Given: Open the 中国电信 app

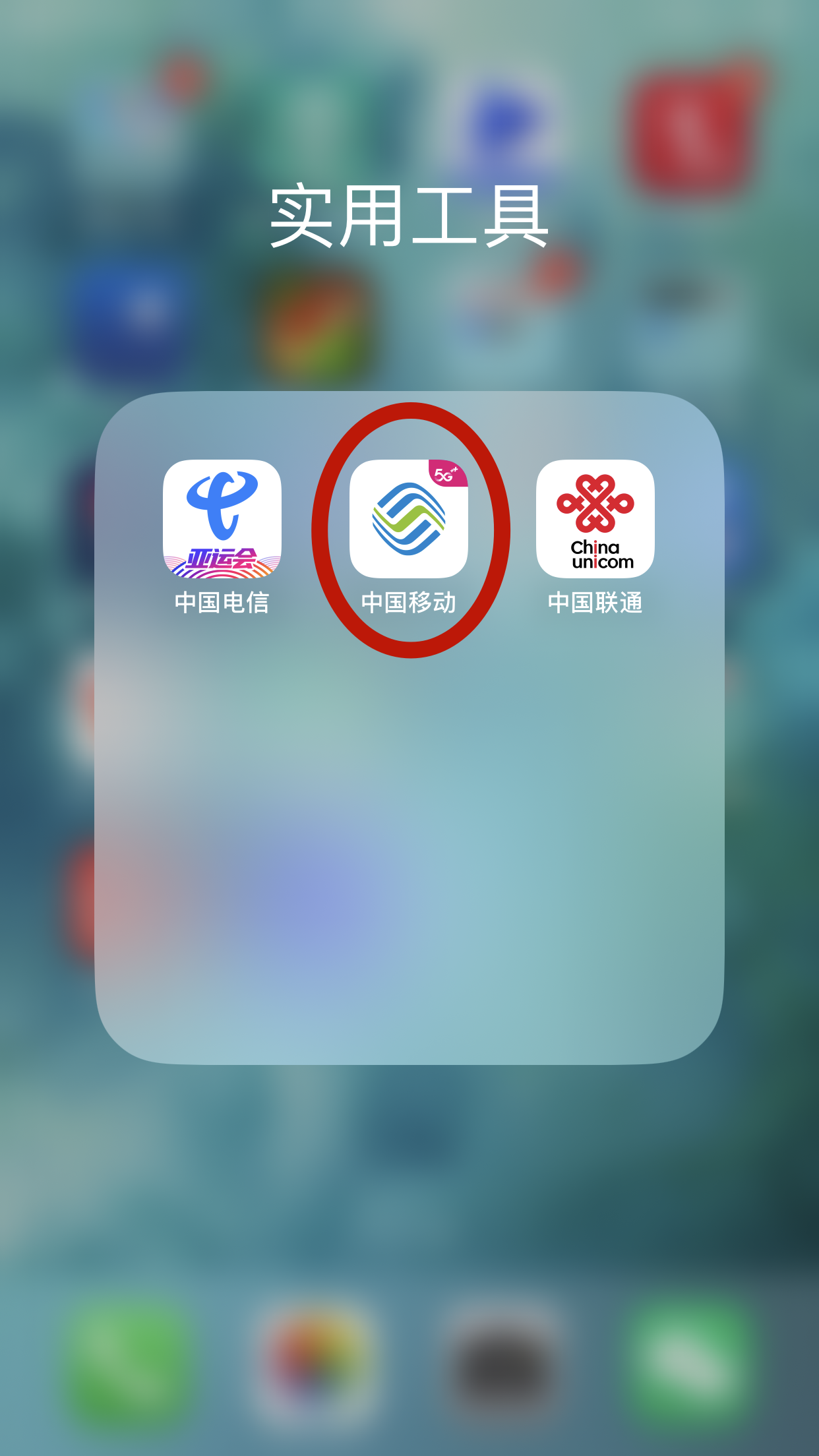Looking at the screenshot, I should pos(222,519).
